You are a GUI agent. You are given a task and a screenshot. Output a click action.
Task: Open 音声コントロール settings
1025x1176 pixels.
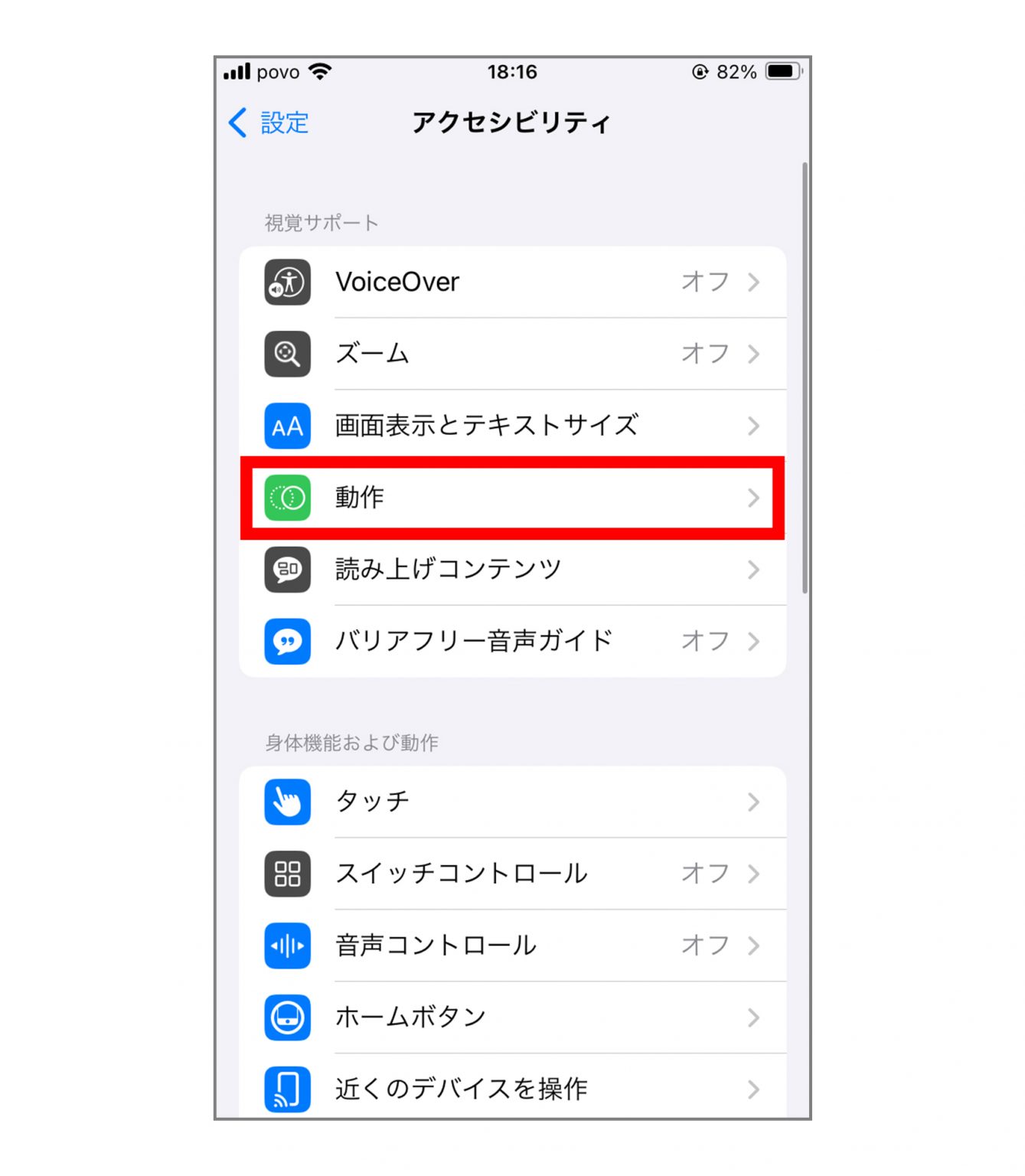[x=511, y=946]
